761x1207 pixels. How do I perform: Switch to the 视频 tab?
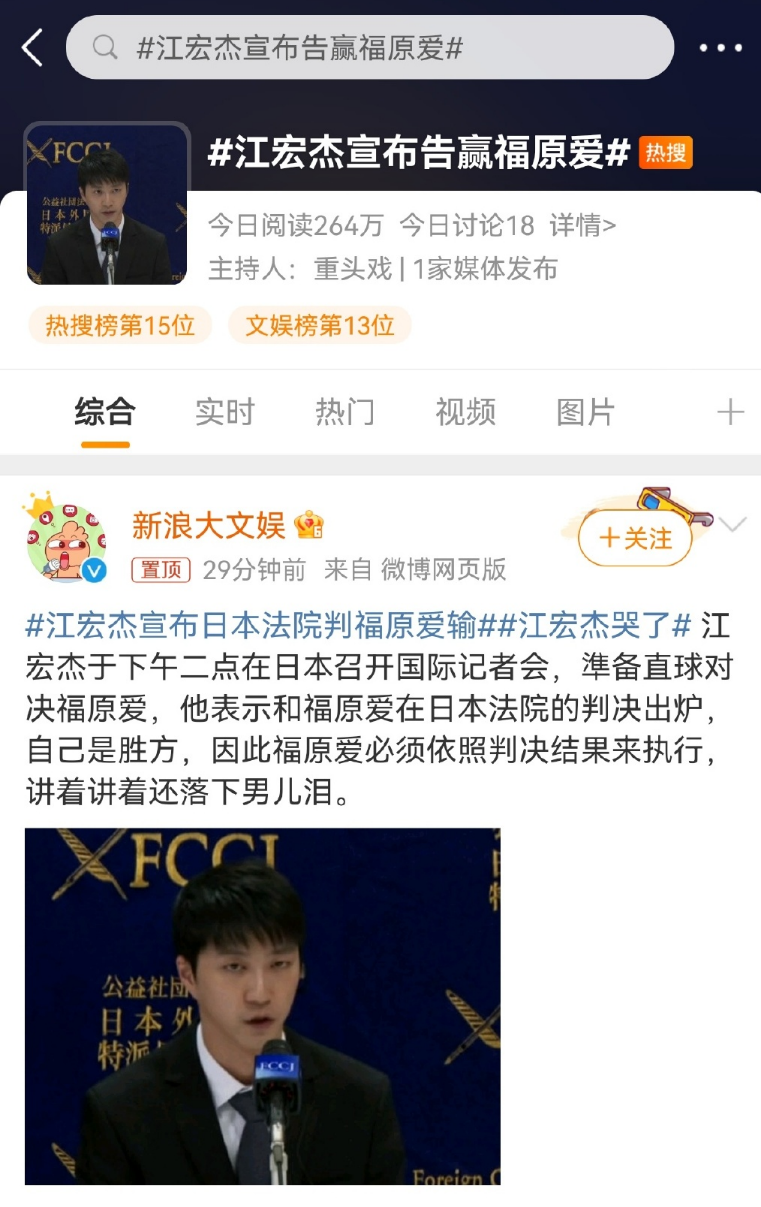point(465,412)
